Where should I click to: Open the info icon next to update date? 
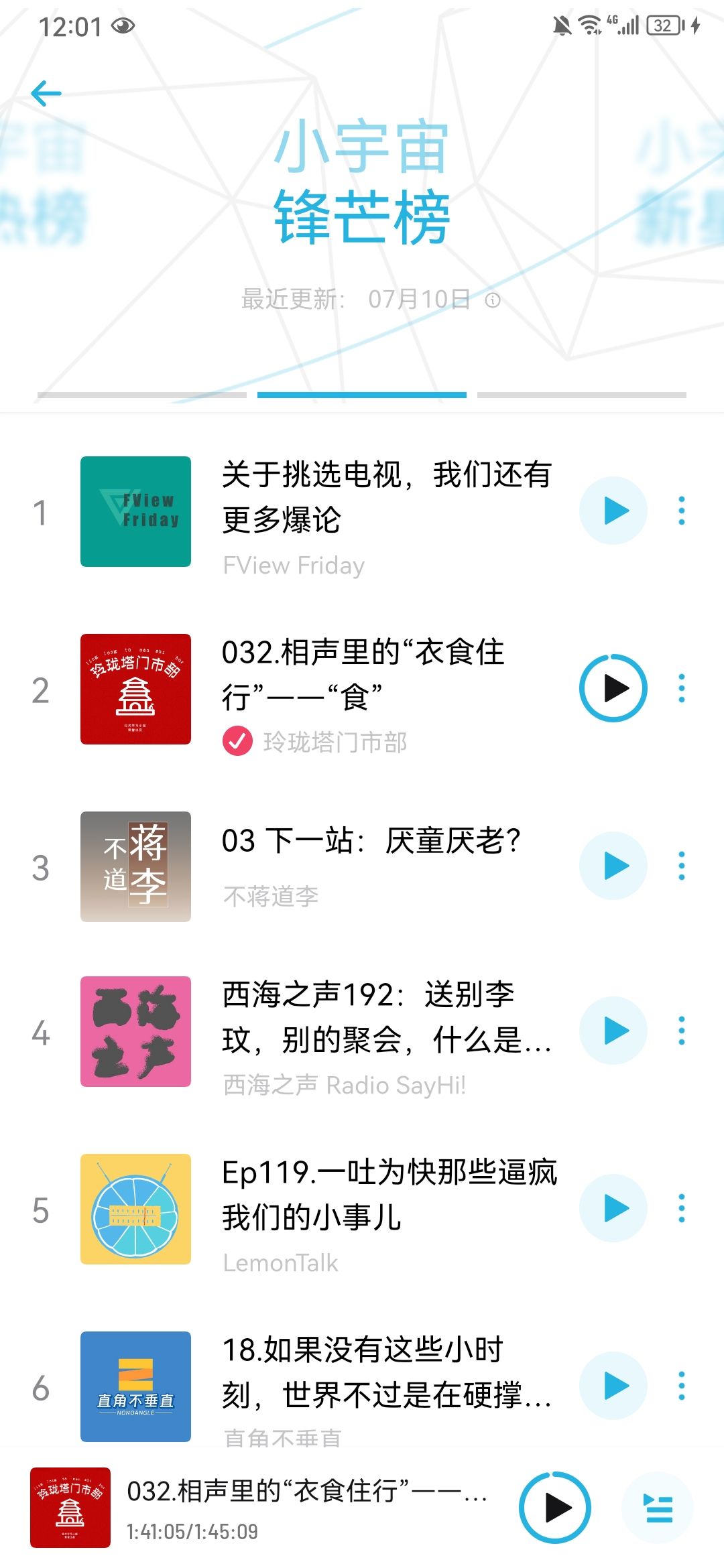(x=493, y=300)
